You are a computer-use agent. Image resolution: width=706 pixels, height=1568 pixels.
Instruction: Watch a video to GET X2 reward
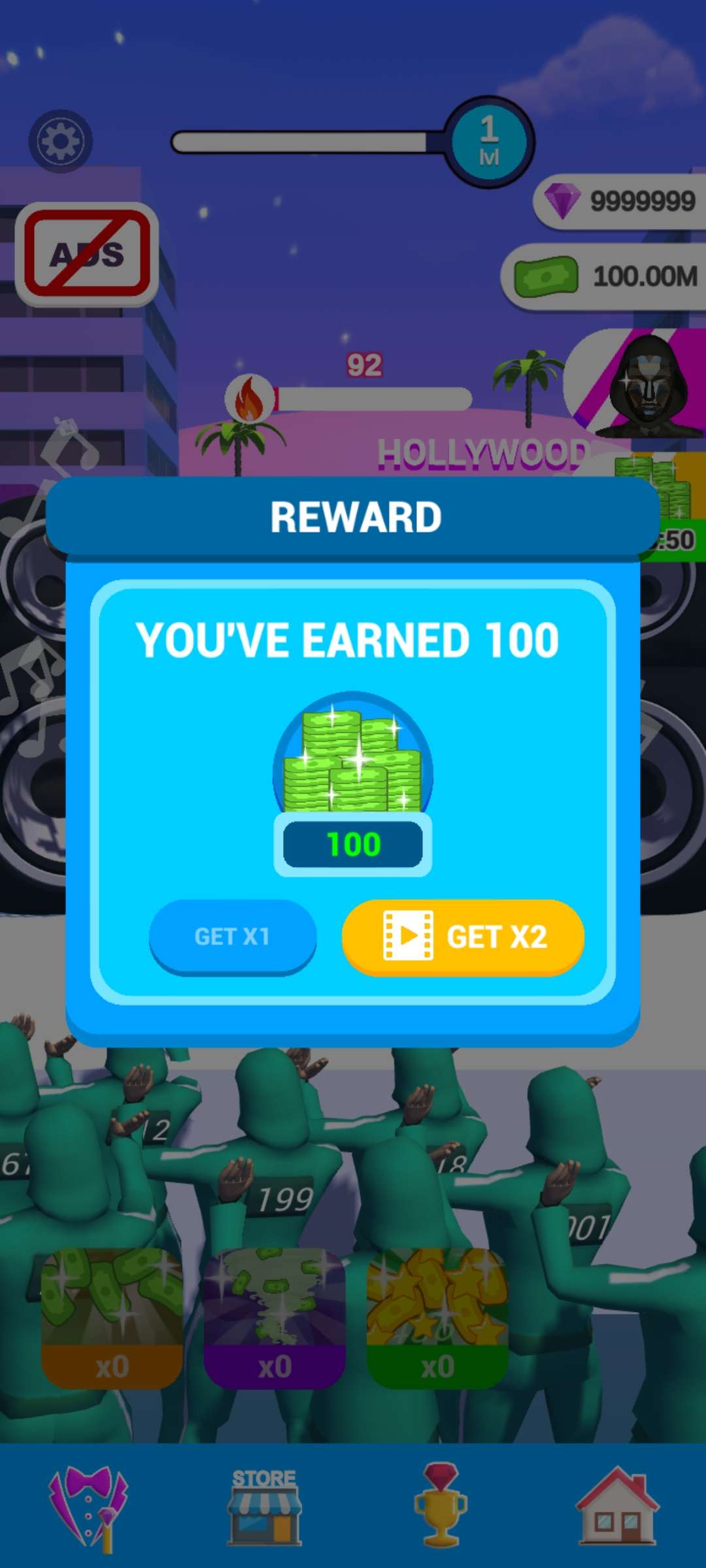click(463, 936)
